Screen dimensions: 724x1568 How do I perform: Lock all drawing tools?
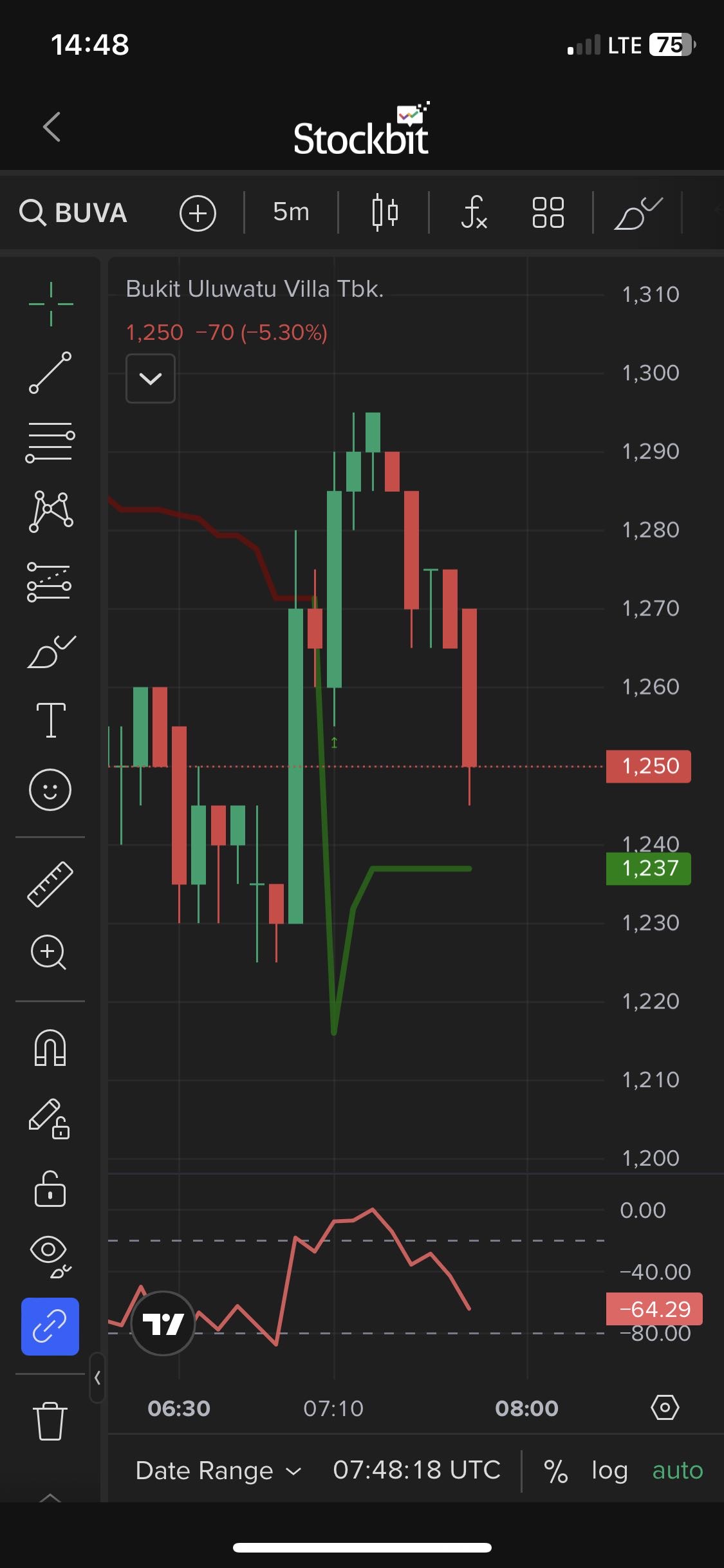(x=50, y=1188)
